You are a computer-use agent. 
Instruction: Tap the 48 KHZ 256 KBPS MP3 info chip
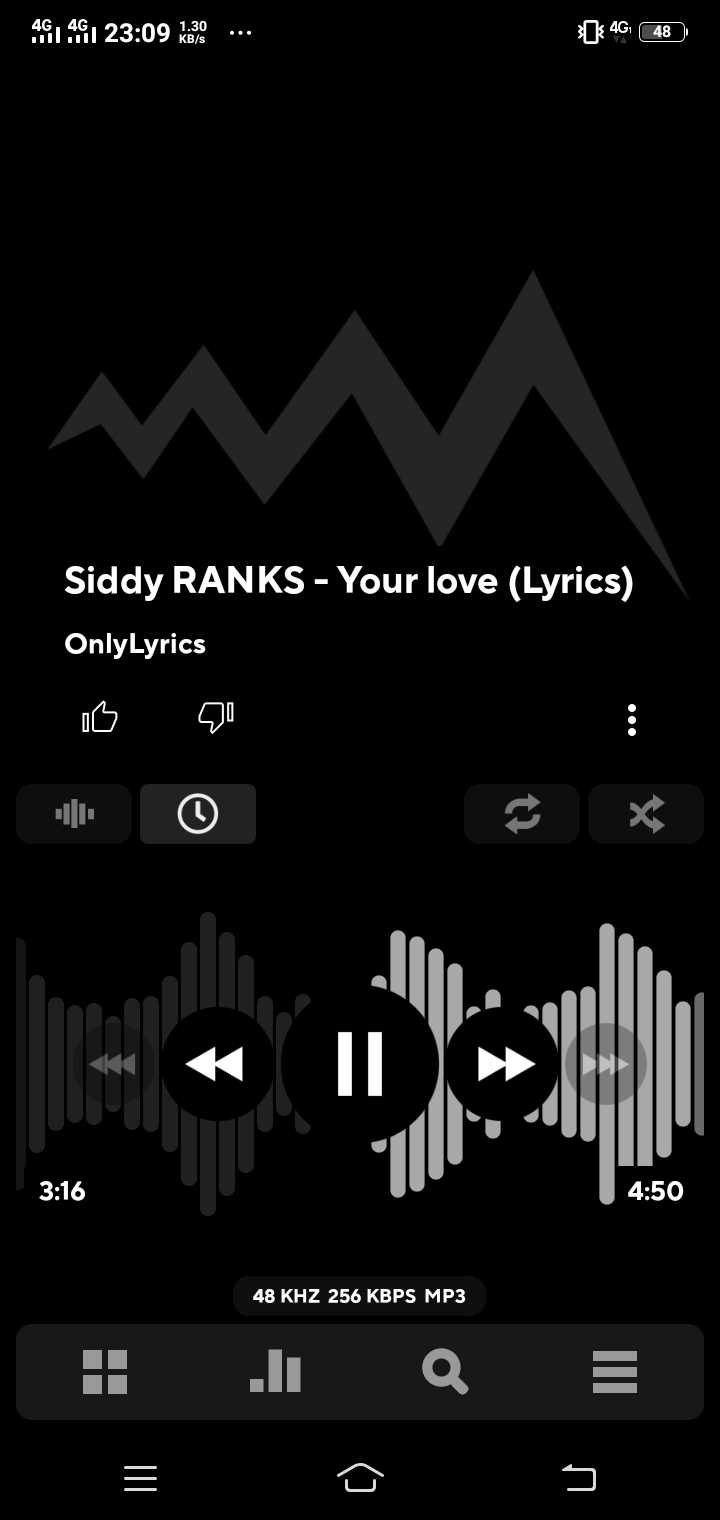[360, 1296]
